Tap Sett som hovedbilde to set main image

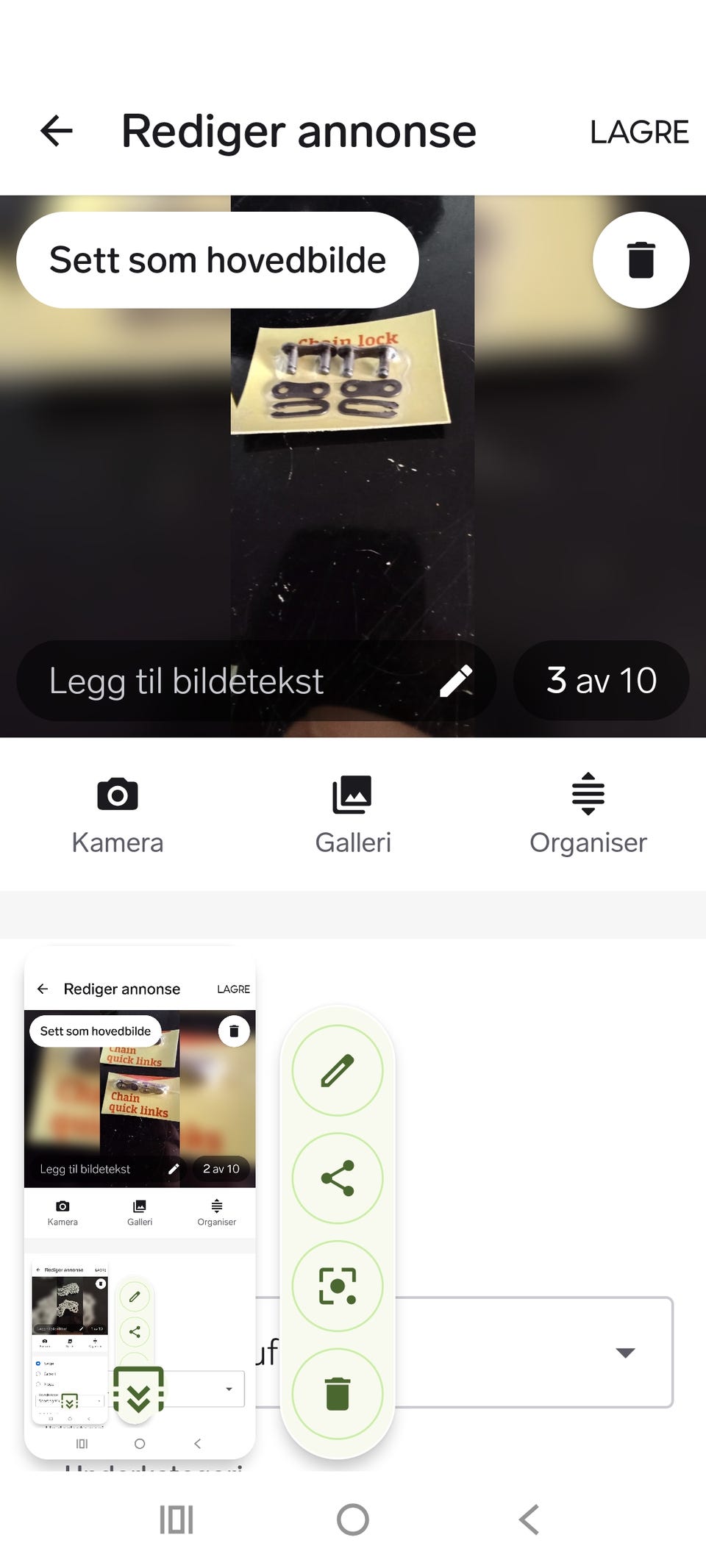tap(217, 259)
